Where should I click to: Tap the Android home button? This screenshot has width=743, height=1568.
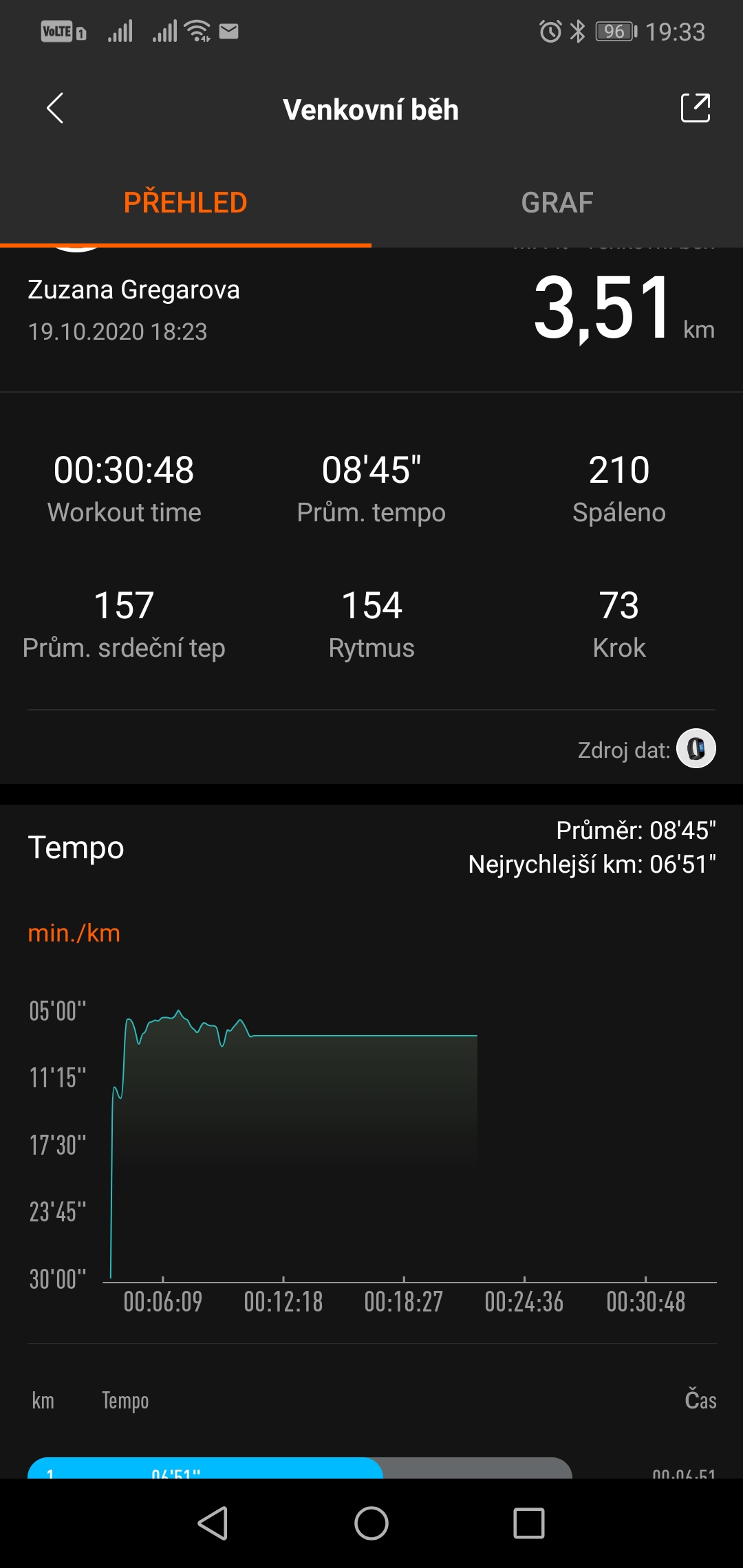(371, 1523)
